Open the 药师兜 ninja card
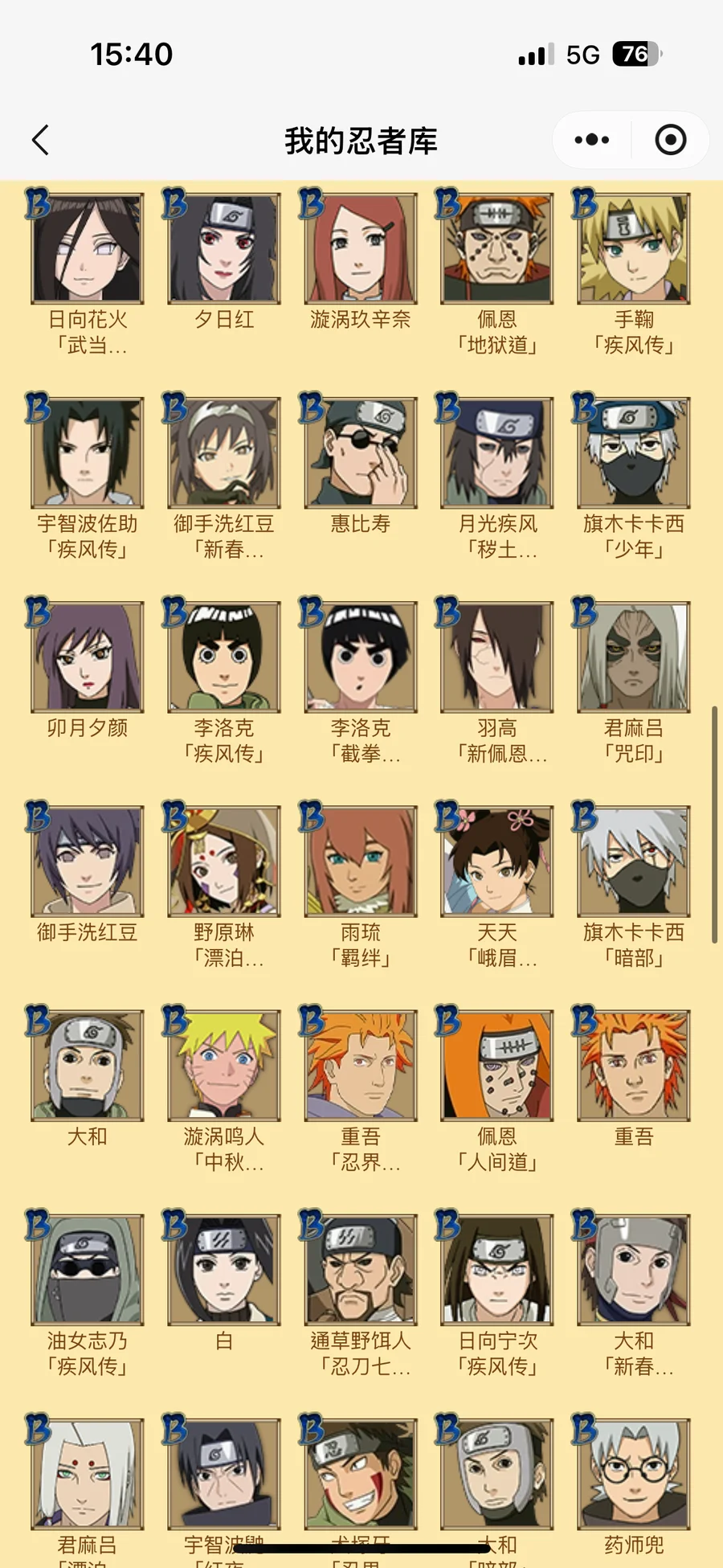This screenshot has width=723, height=1568. (634, 1473)
